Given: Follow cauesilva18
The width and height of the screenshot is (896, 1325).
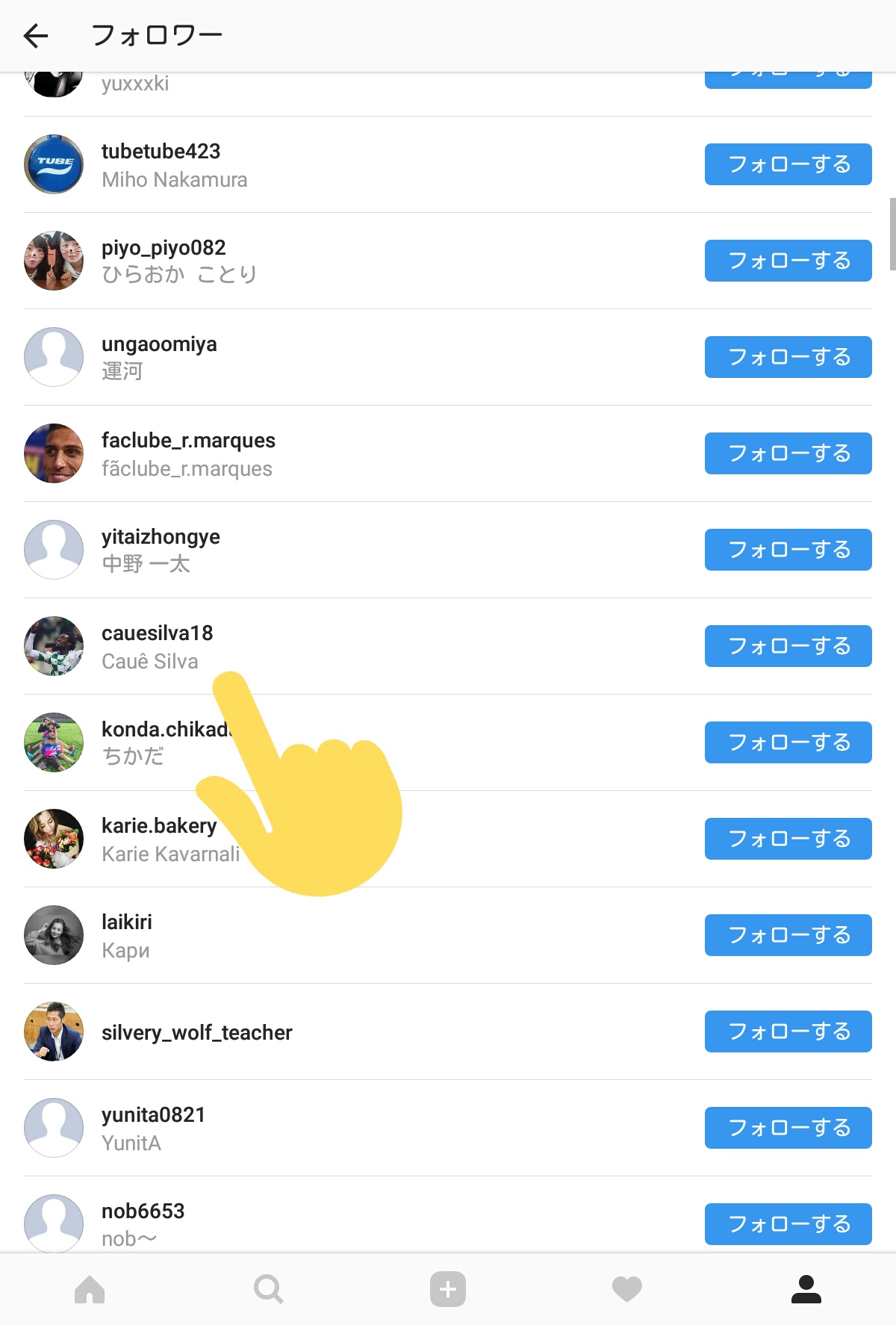Looking at the screenshot, I should pos(788,646).
